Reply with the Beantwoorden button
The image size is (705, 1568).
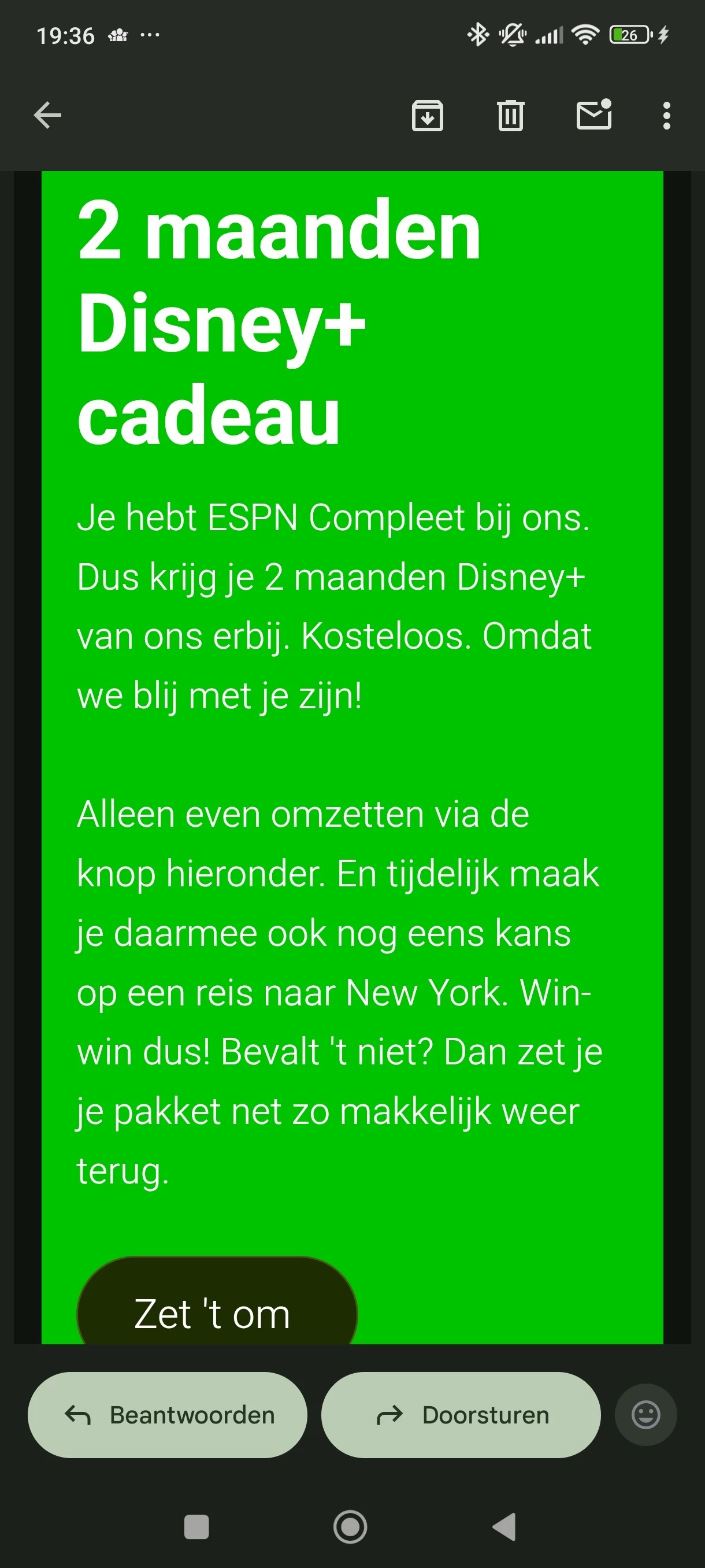167,1415
